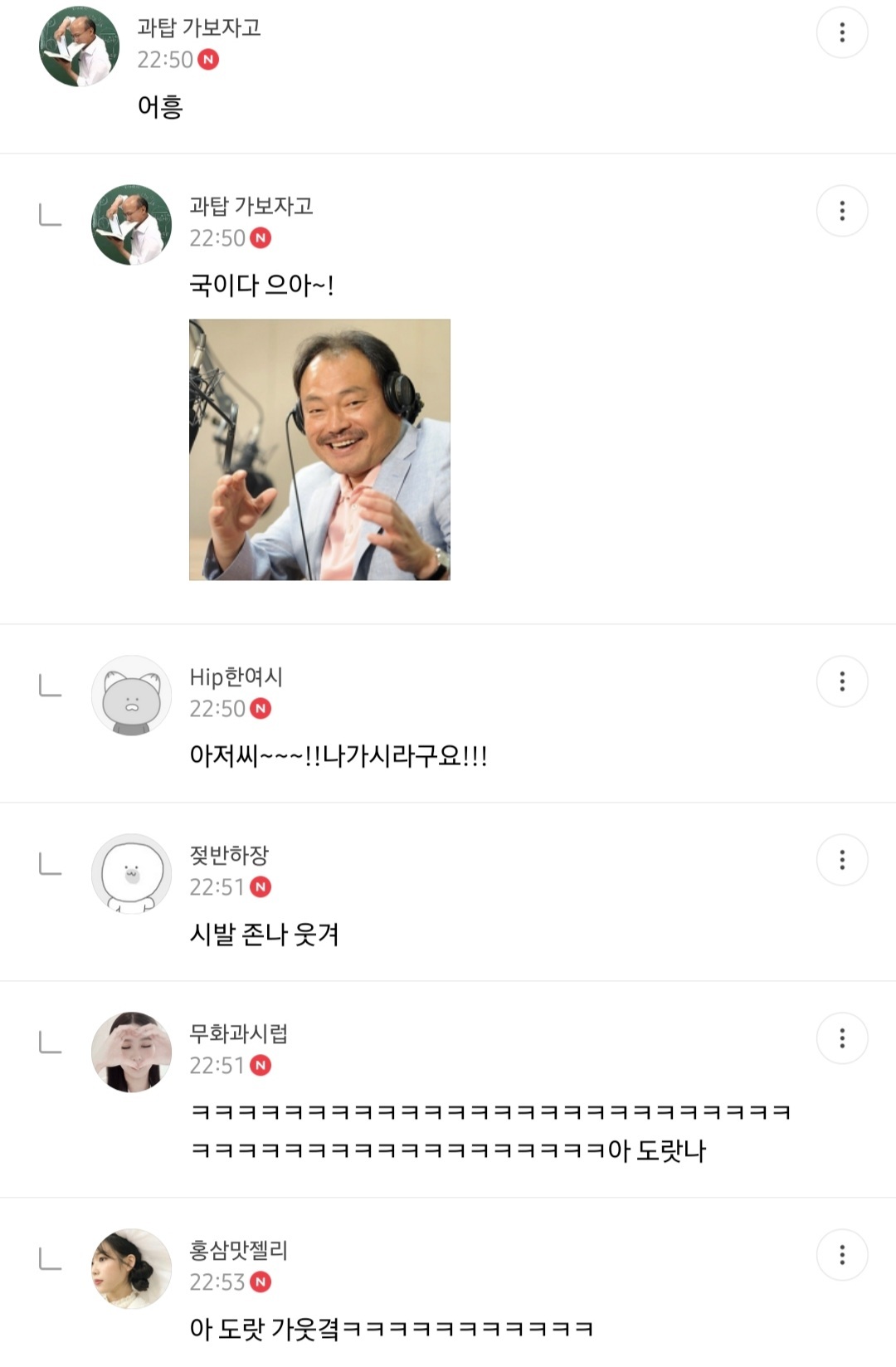Open the overflow menu on 무화과시럽's reply

pos(842,1038)
